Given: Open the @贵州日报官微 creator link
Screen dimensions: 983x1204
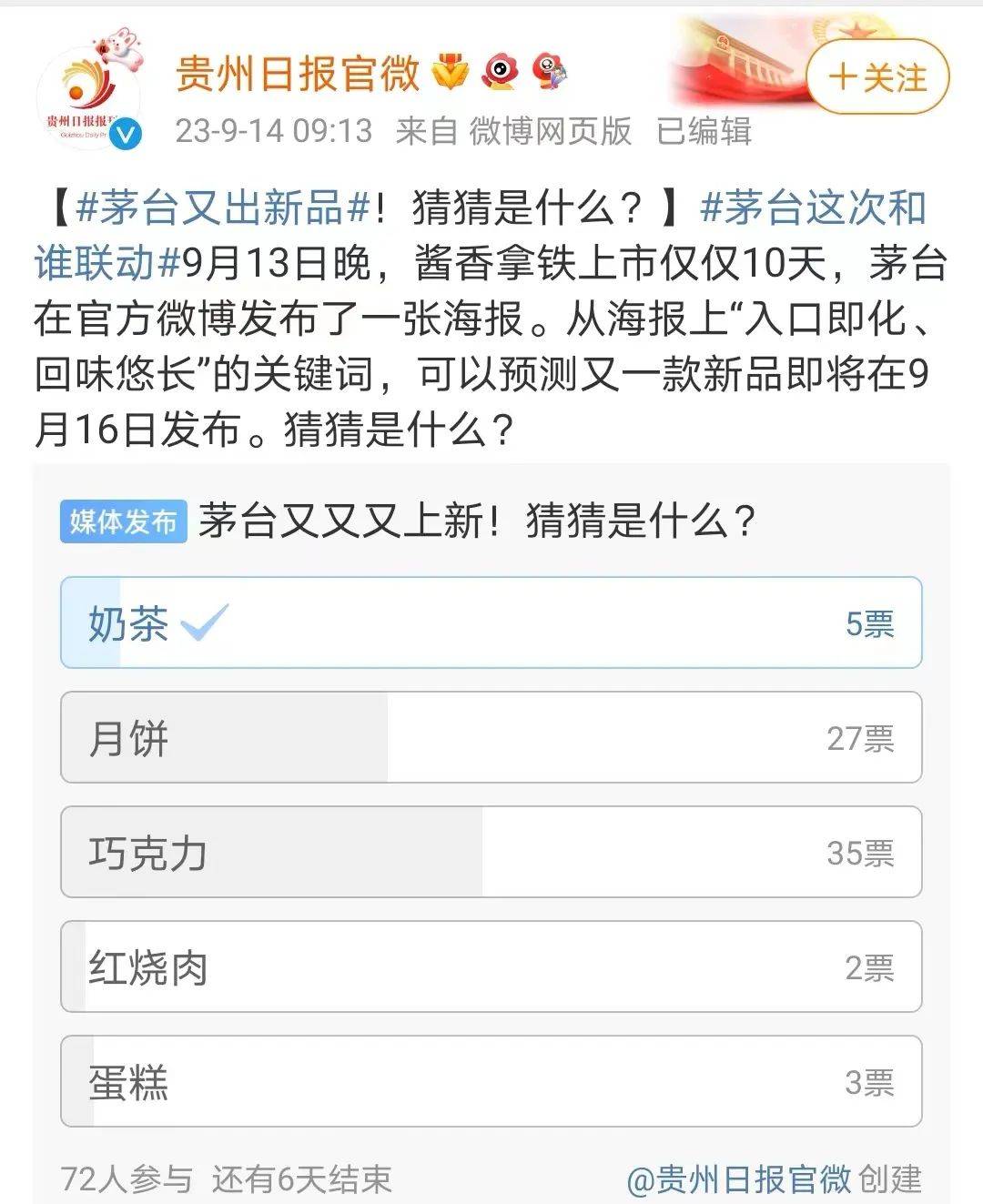Looking at the screenshot, I should [x=738, y=1179].
